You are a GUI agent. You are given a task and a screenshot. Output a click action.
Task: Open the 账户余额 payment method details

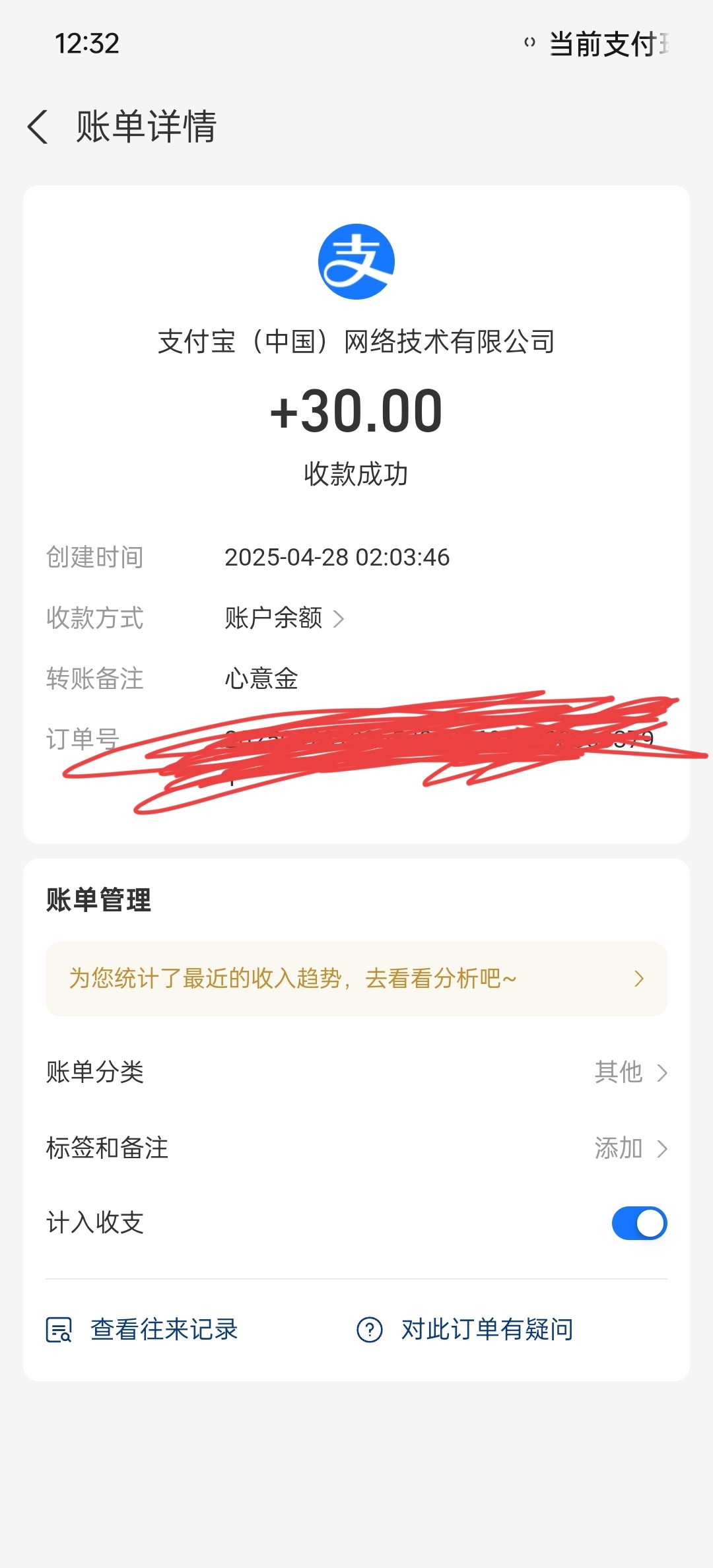284,618
